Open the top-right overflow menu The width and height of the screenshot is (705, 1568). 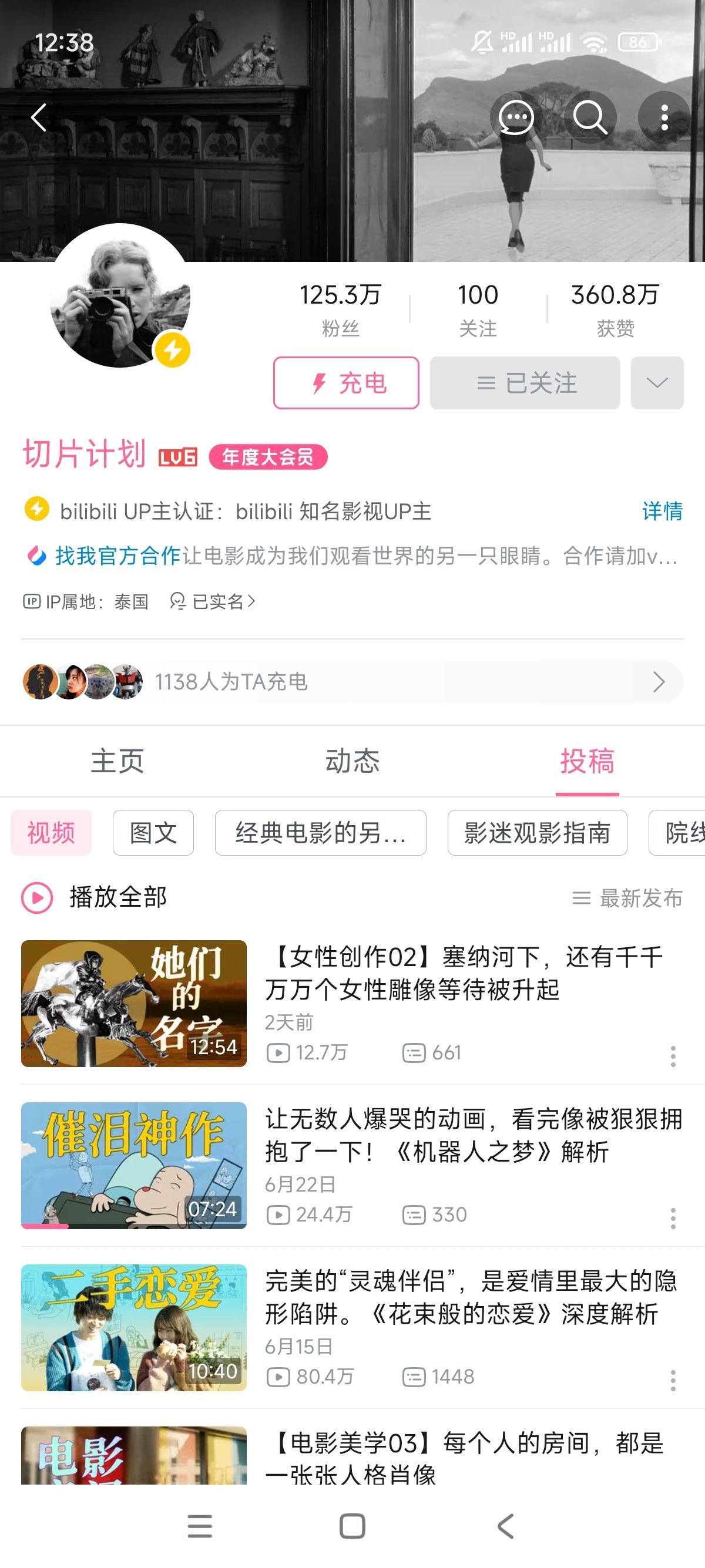coord(664,117)
